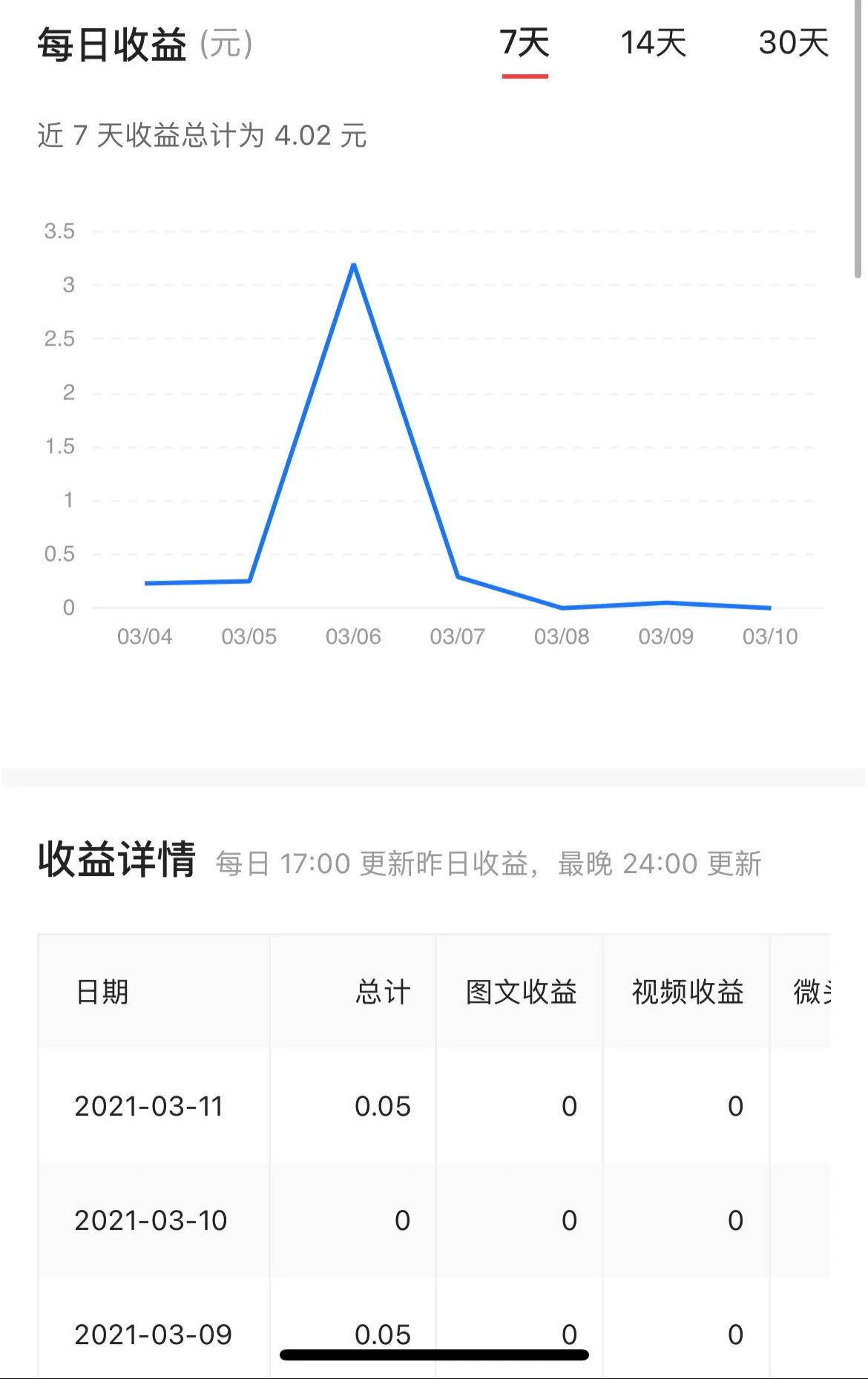Select the 03/10 axis label

pyautogui.click(x=768, y=636)
